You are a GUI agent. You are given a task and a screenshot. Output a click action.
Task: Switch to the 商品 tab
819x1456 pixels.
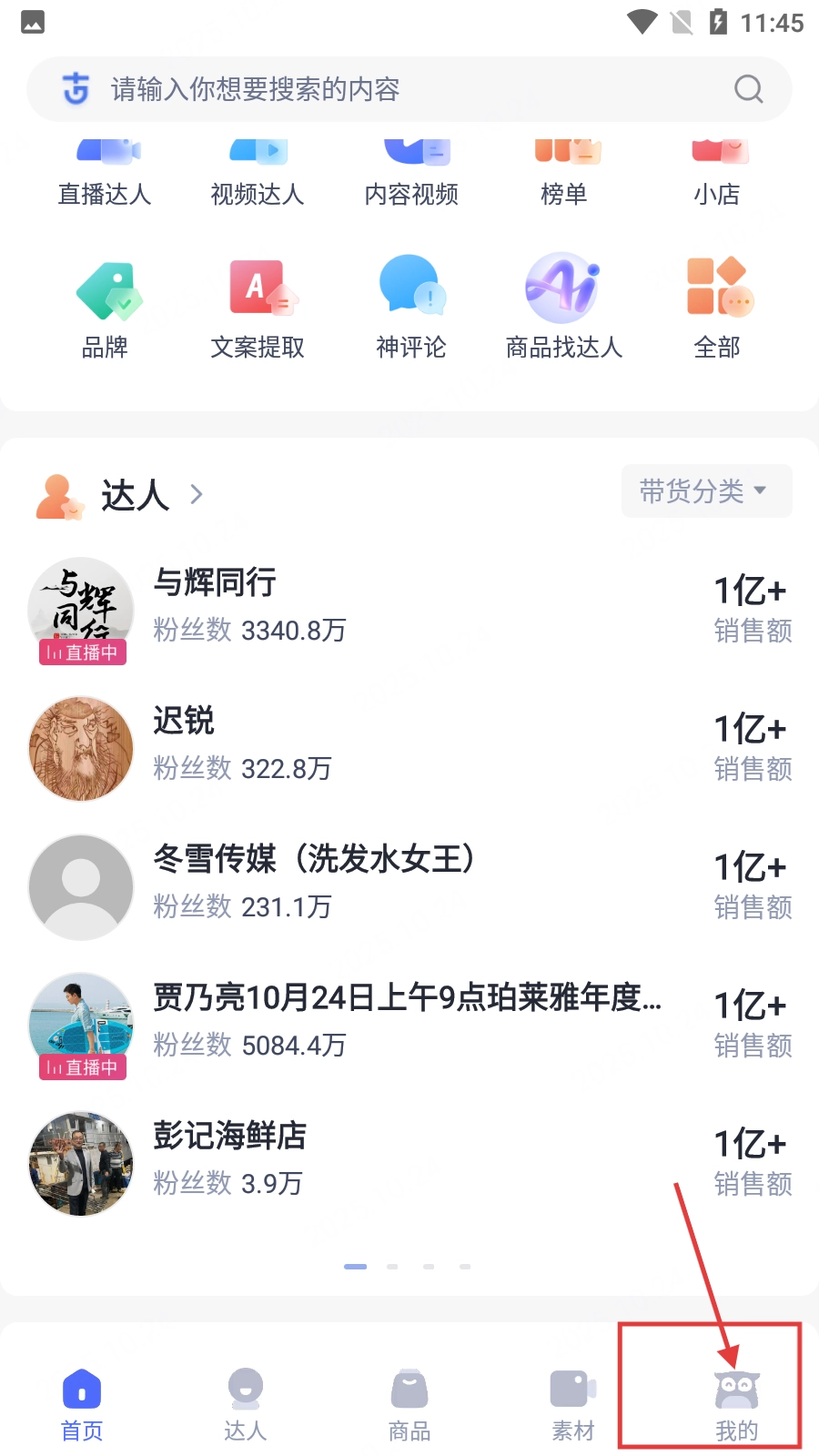(x=409, y=1405)
